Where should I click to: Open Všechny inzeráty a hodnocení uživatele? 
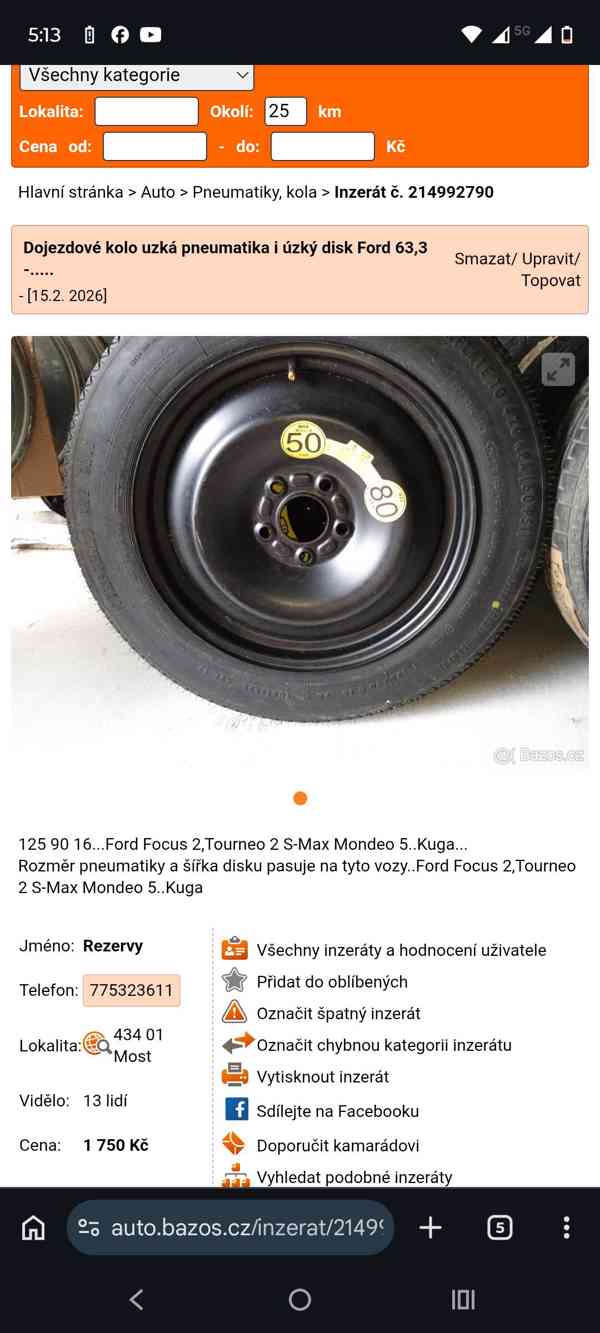coord(401,950)
